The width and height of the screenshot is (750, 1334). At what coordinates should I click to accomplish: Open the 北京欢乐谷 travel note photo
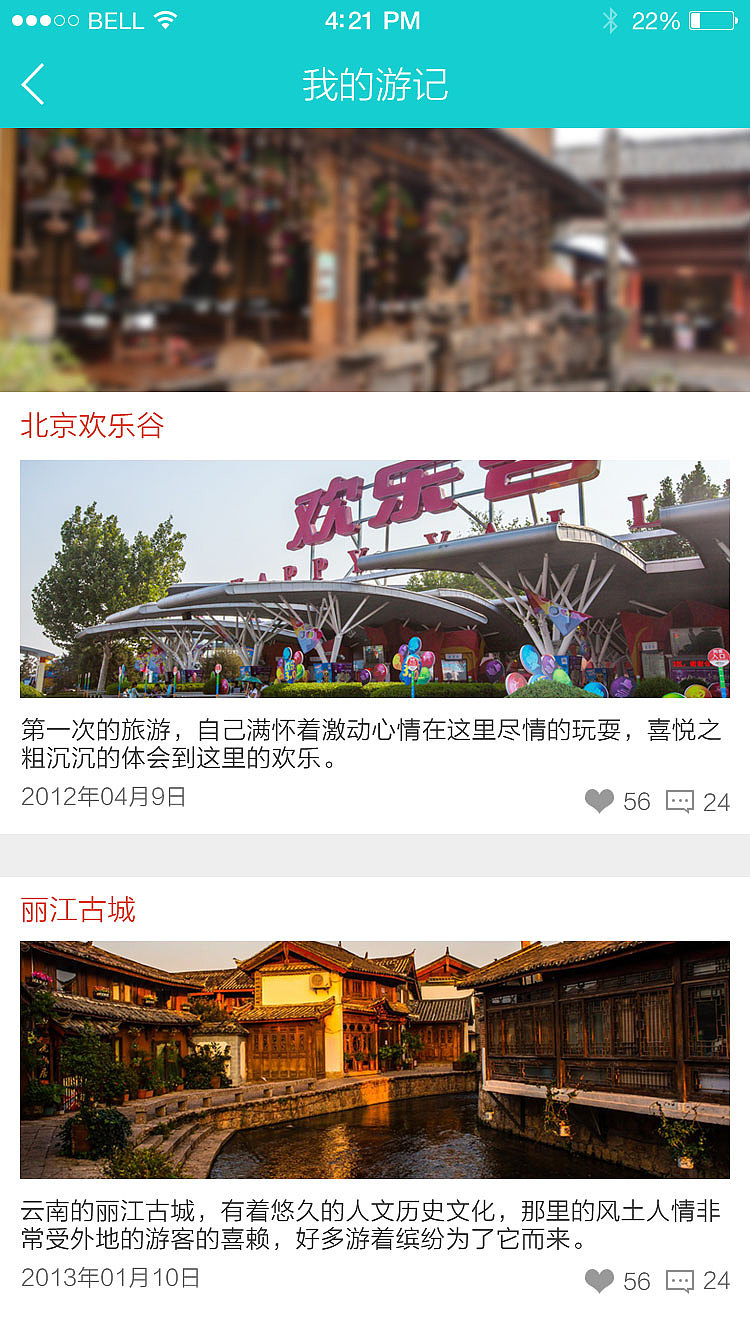(x=375, y=578)
